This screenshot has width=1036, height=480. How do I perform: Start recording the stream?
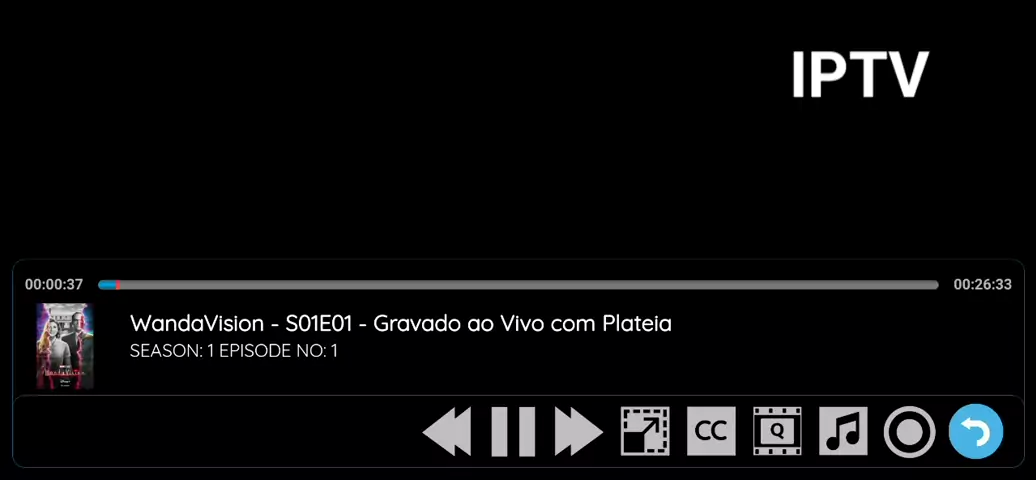(909, 432)
